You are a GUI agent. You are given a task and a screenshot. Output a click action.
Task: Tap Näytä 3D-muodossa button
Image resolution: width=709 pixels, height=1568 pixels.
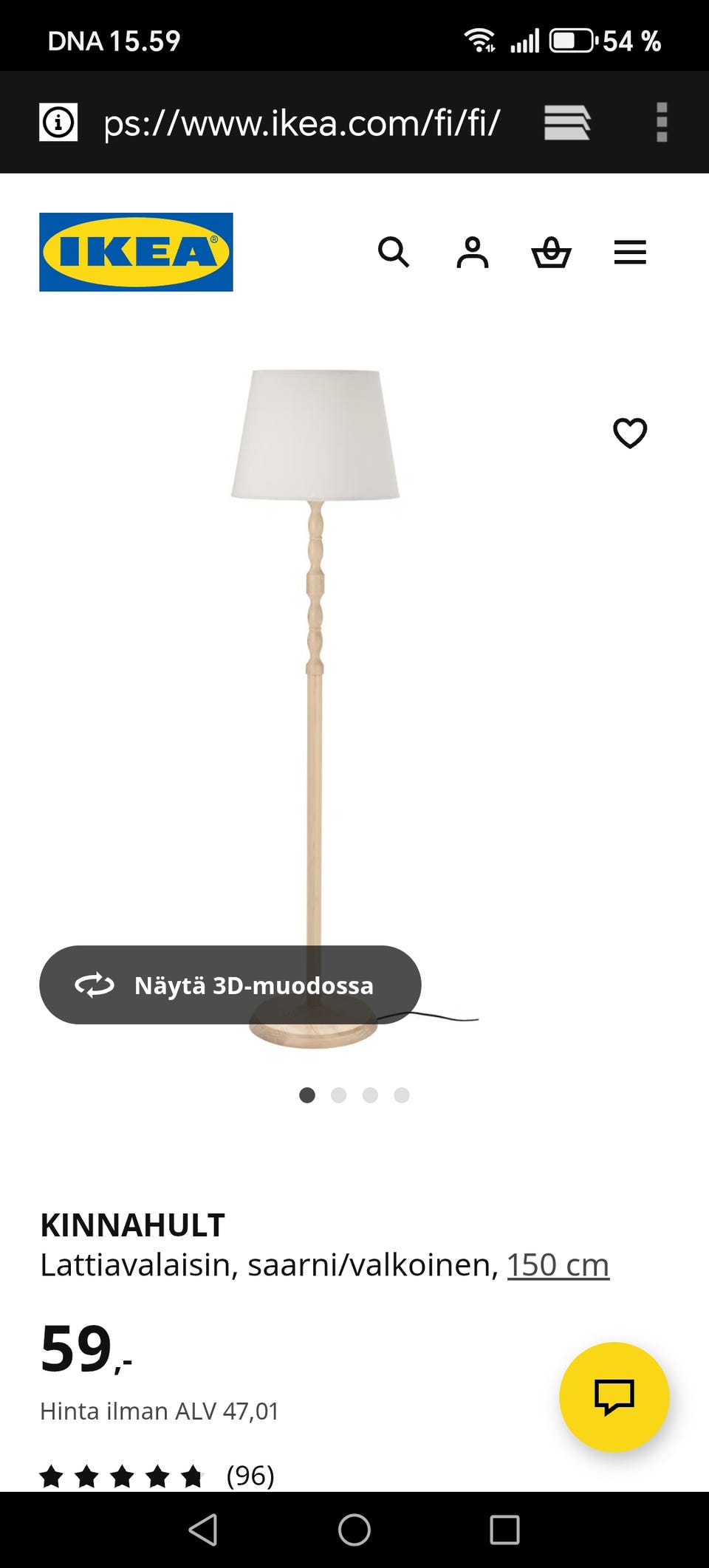(x=230, y=985)
